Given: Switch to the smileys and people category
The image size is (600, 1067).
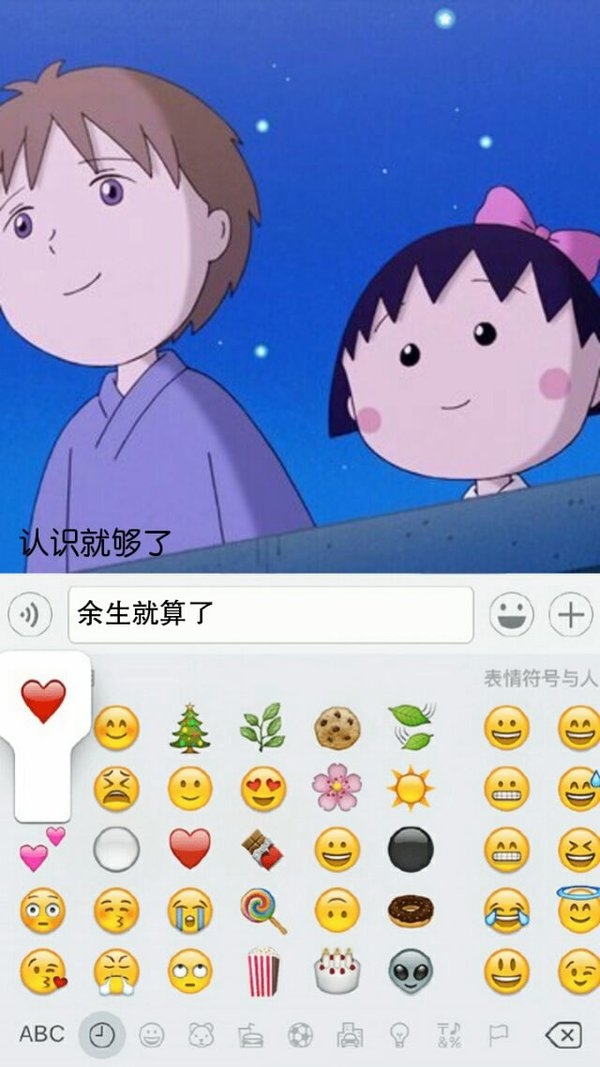Looking at the screenshot, I should pyautogui.click(x=152, y=1036).
